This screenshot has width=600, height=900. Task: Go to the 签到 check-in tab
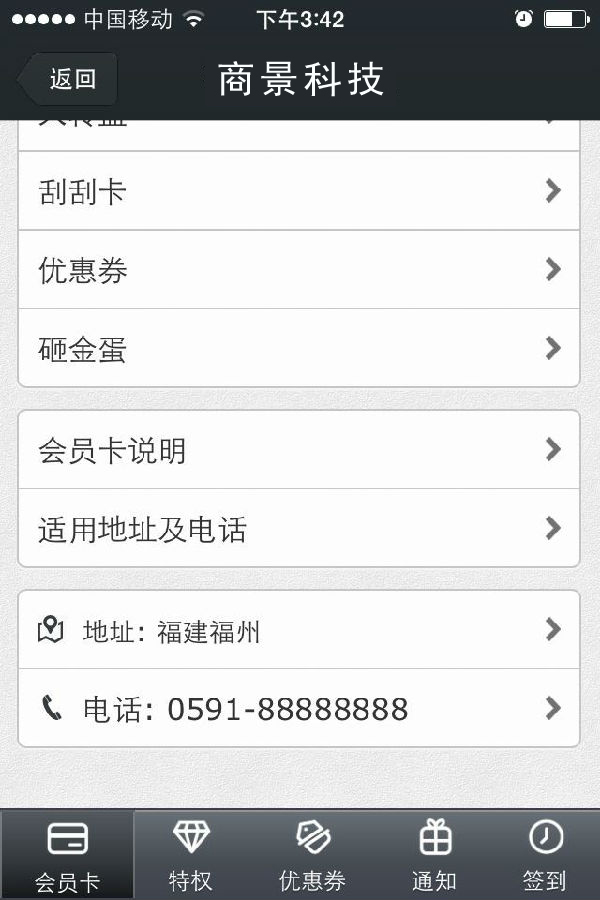[x=545, y=855]
